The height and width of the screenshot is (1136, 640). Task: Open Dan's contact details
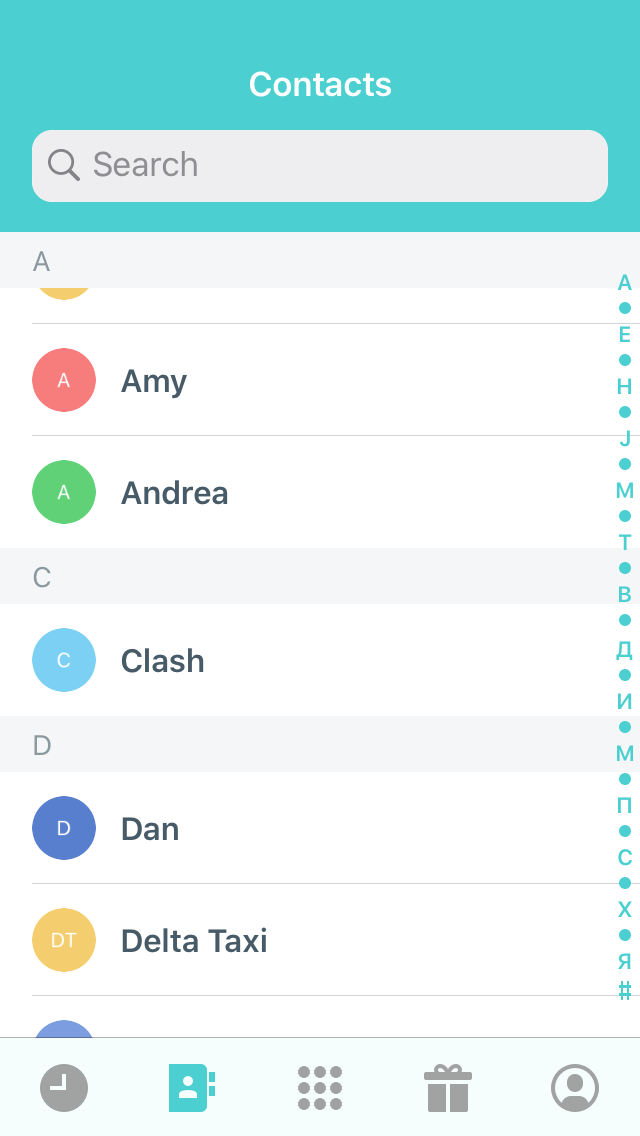tap(320, 828)
